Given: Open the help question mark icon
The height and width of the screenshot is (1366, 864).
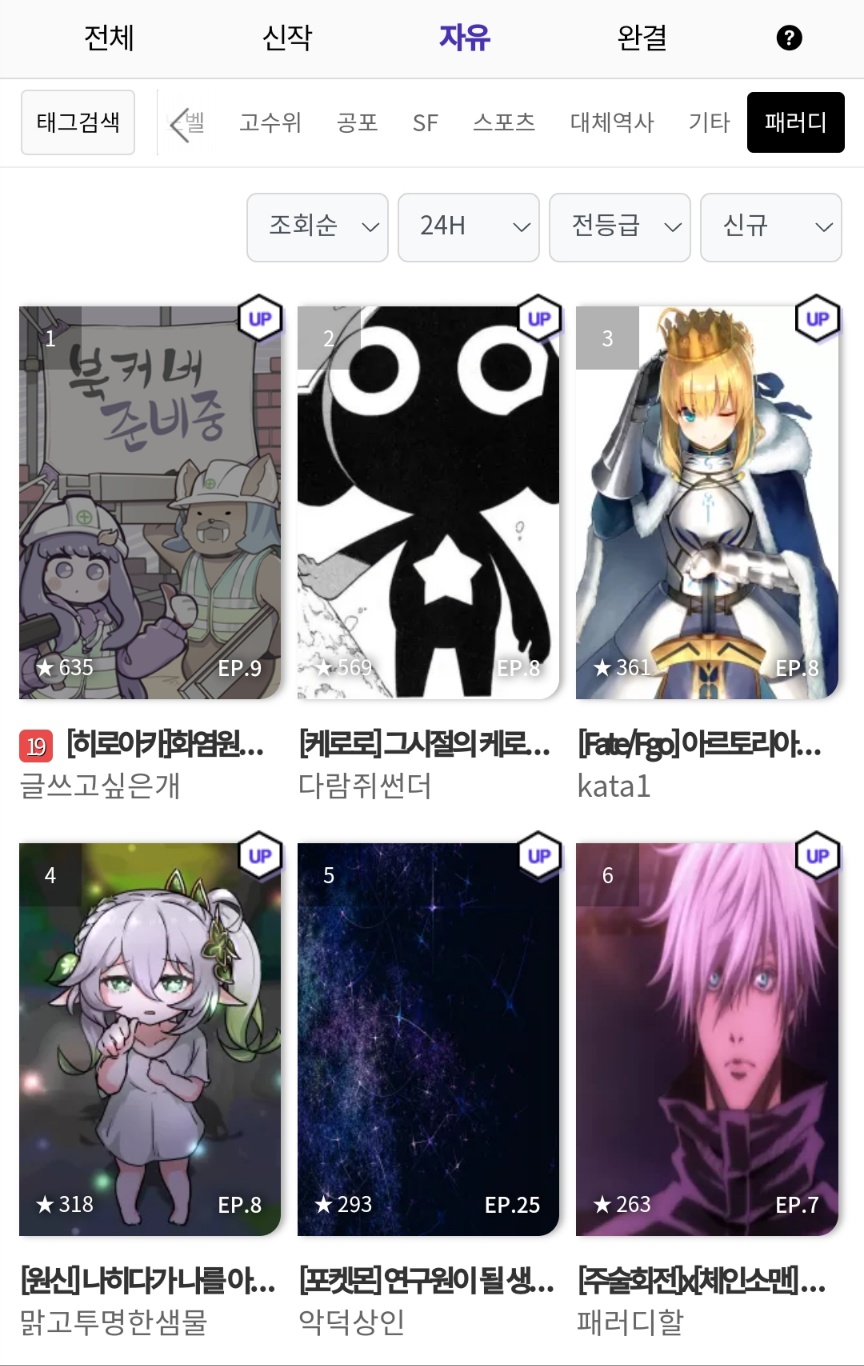Looking at the screenshot, I should [x=789, y=39].
